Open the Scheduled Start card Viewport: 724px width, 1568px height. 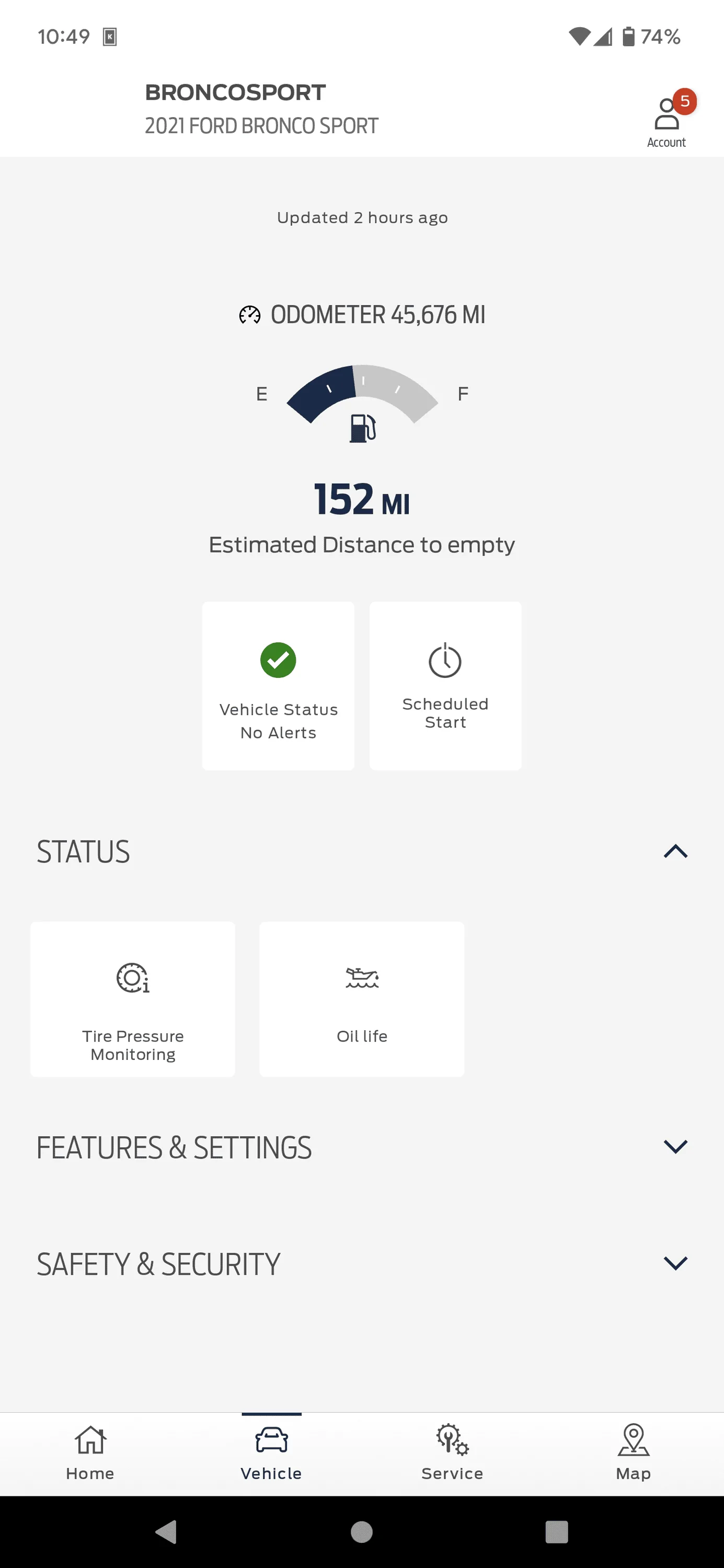pyautogui.click(x=445, y=686)
